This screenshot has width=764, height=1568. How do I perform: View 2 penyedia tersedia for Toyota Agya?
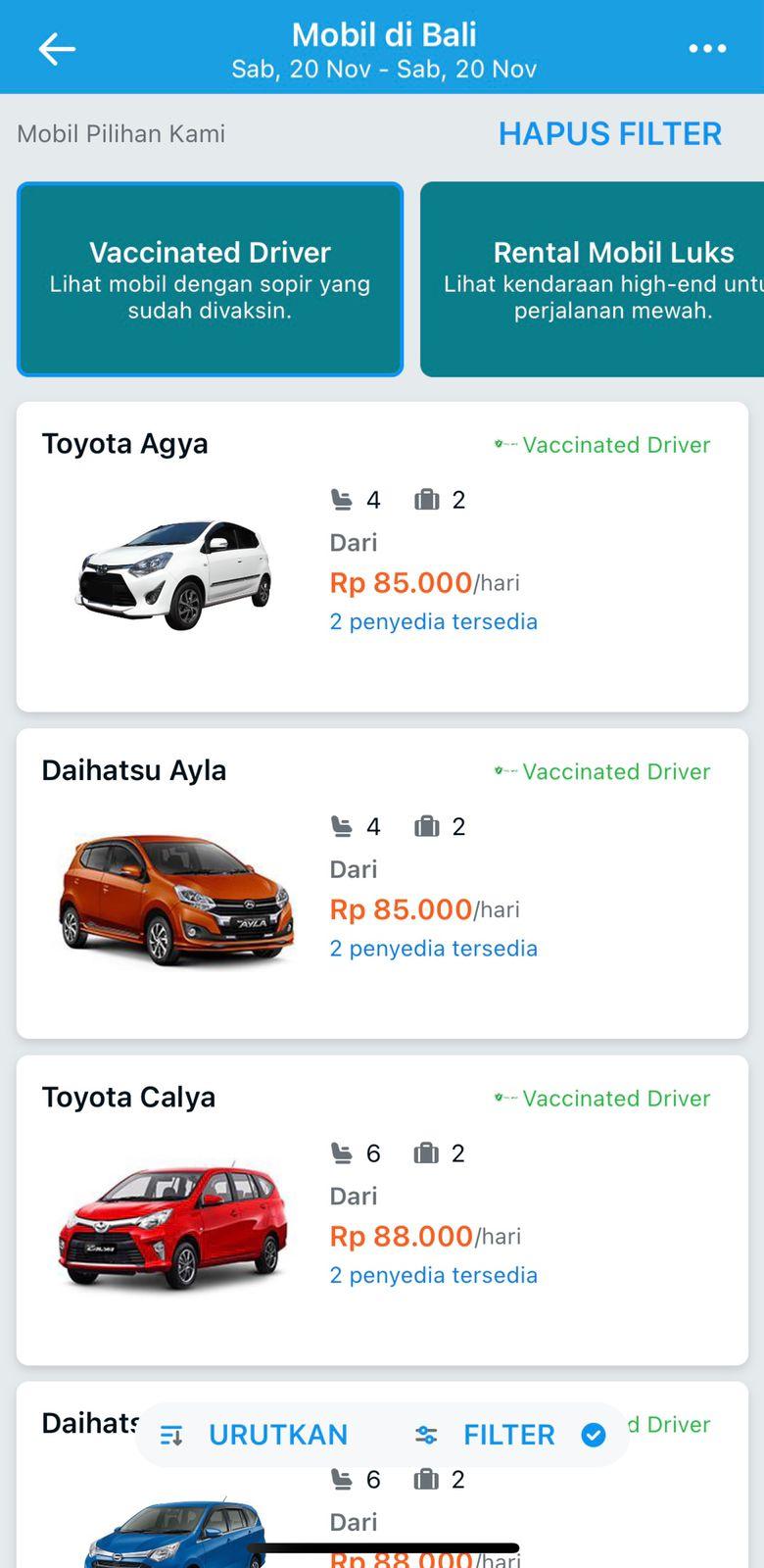pyautogui.click(x=433, y=621)
